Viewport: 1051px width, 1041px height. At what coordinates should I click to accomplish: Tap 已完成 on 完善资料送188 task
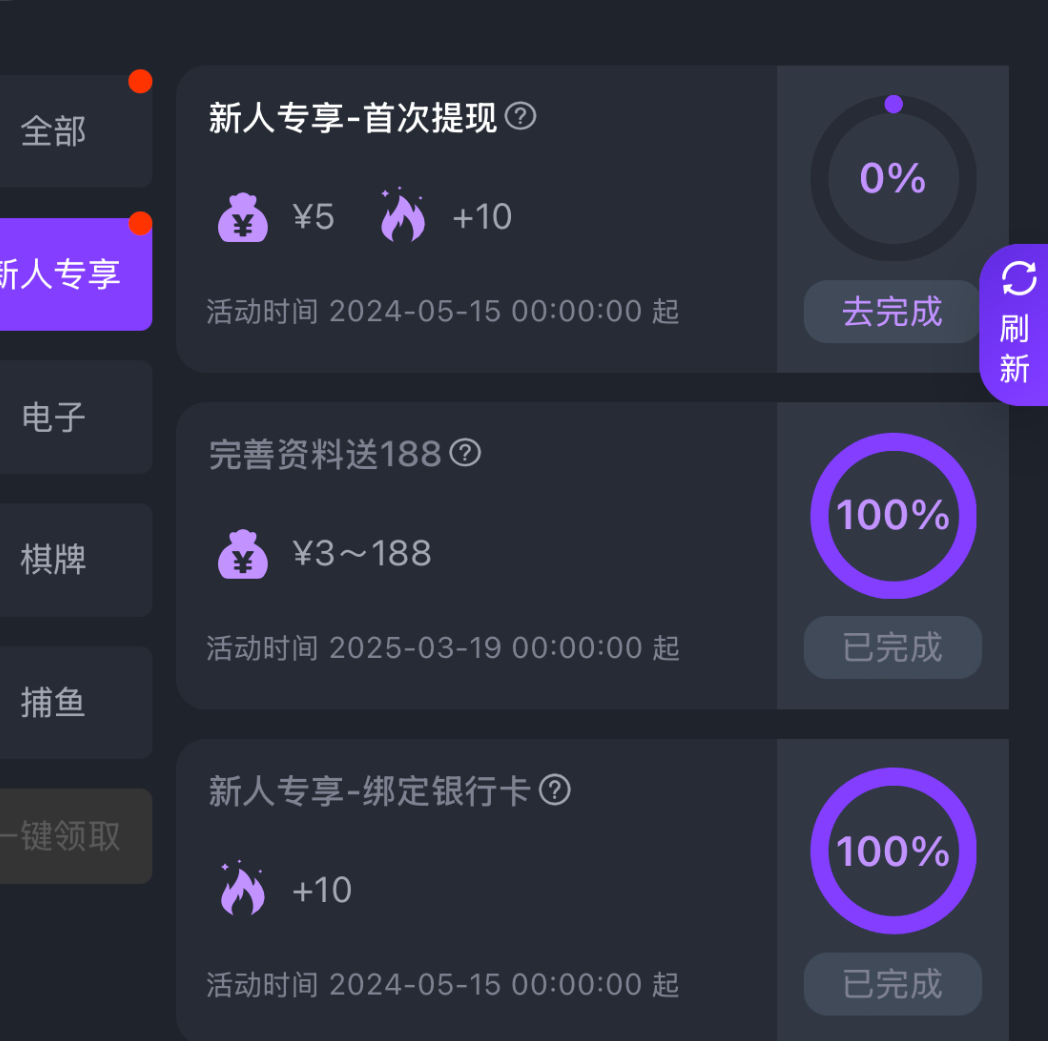892,648
